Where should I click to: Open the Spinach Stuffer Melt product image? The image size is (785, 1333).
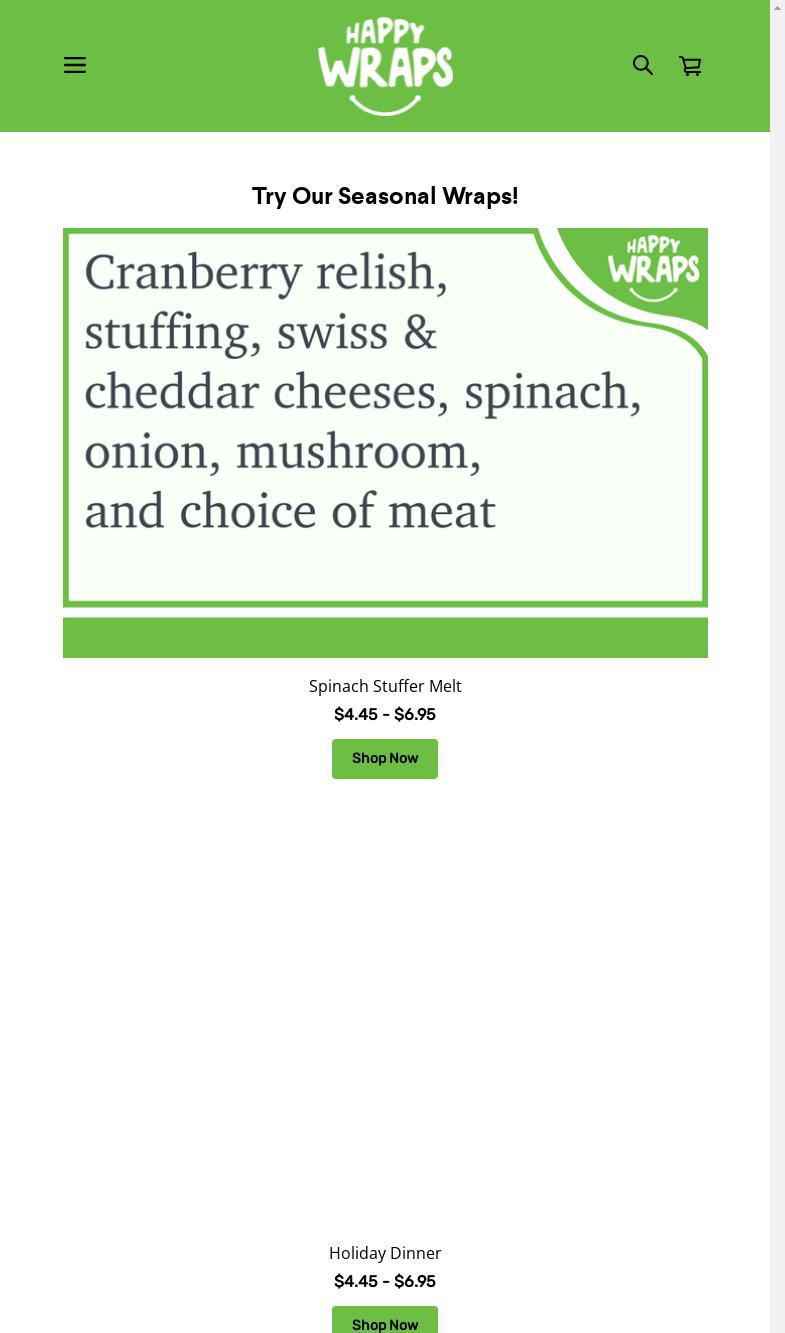pyautogui.click(x=385, y=443)
